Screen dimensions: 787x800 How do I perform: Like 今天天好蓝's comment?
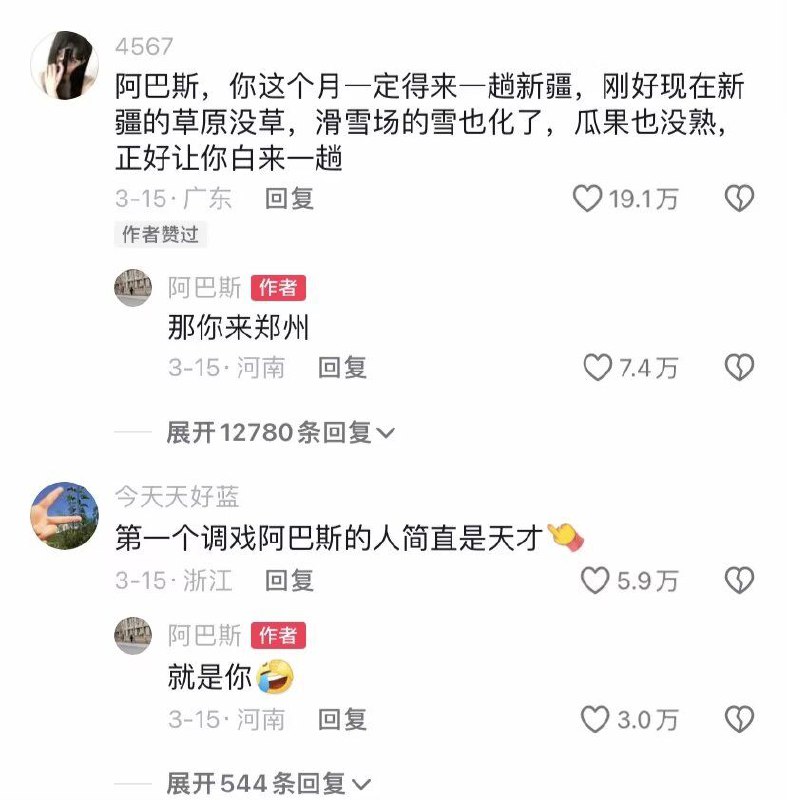595,581
